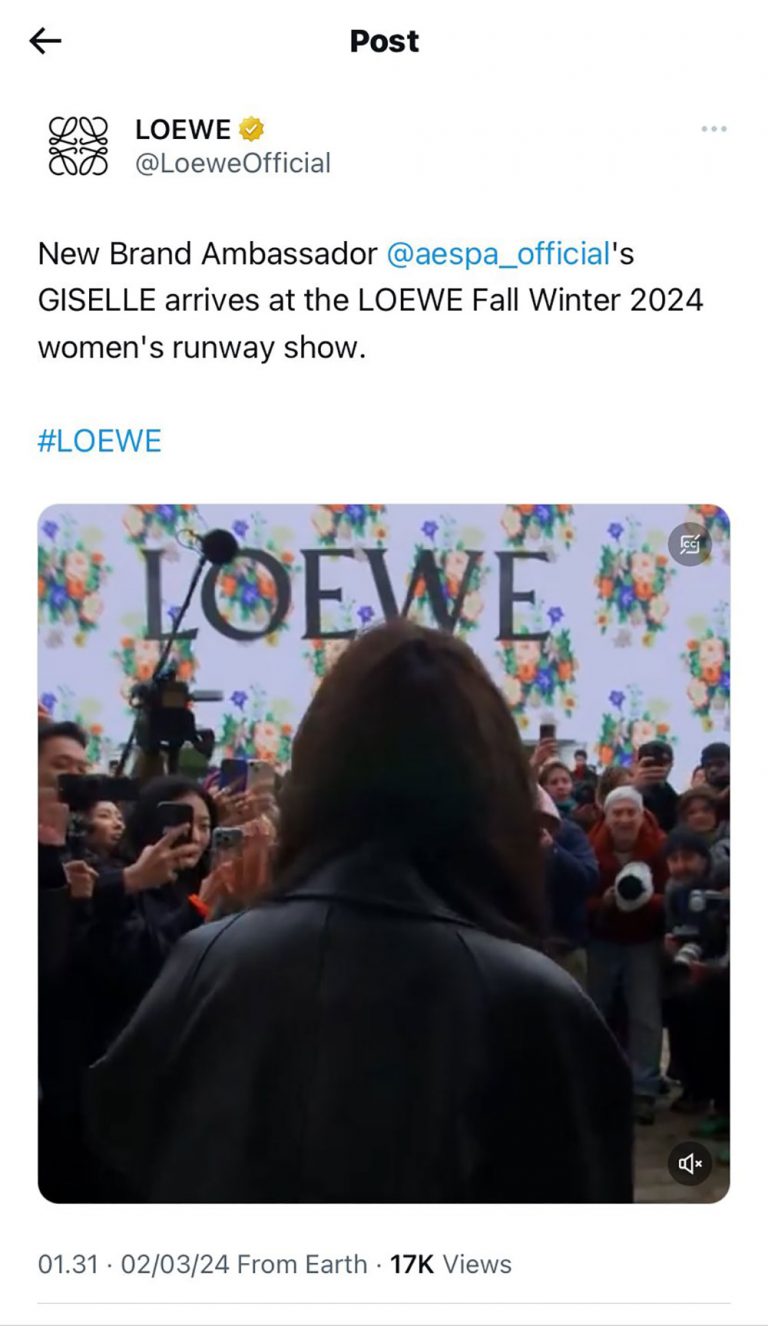Click the Post header title
Image resolution: width=768 pixels, height=1326 pixels.
[x=383, y=41]
